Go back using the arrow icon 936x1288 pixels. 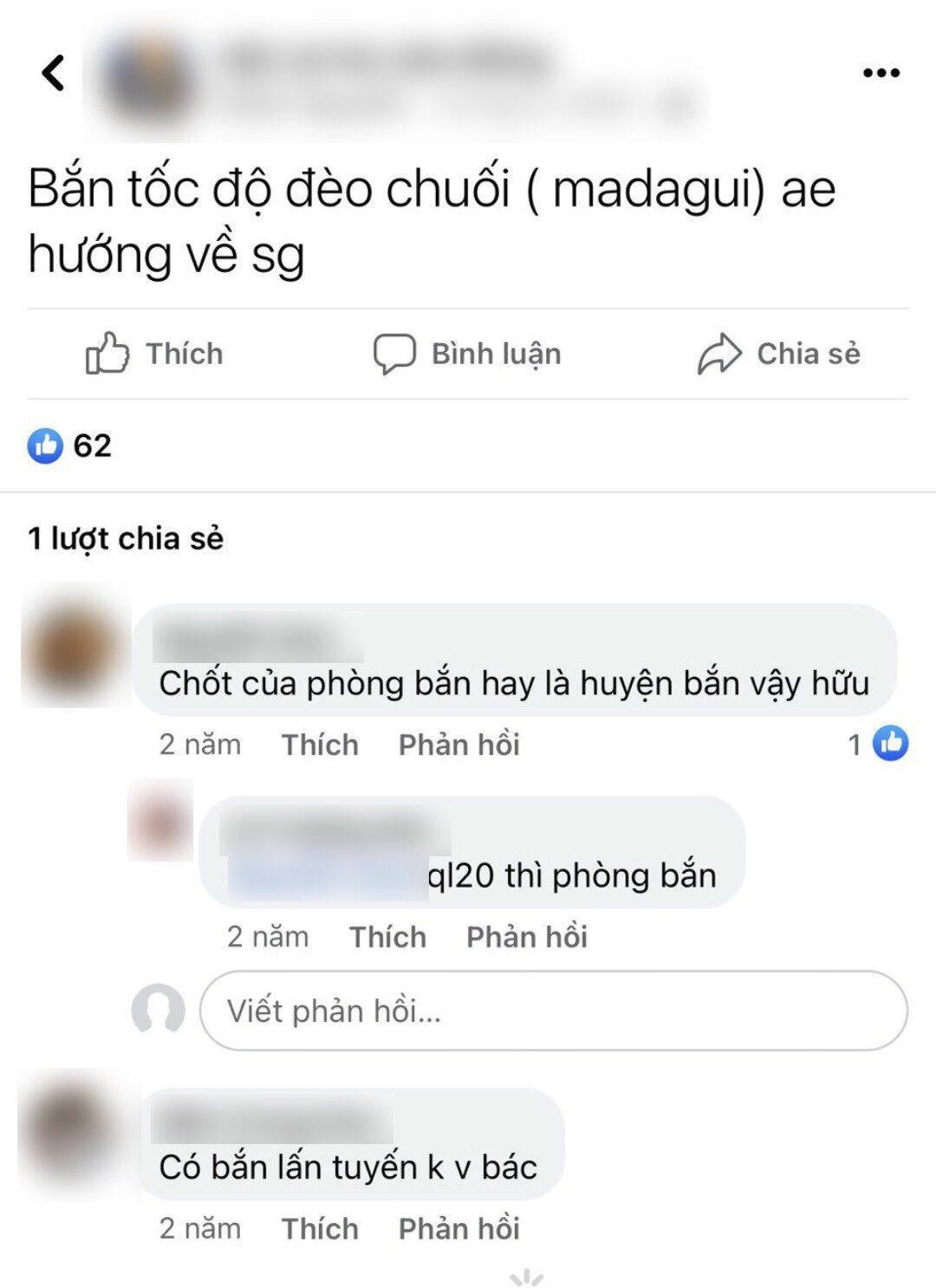pyautogui.click(x=53, y=72)
